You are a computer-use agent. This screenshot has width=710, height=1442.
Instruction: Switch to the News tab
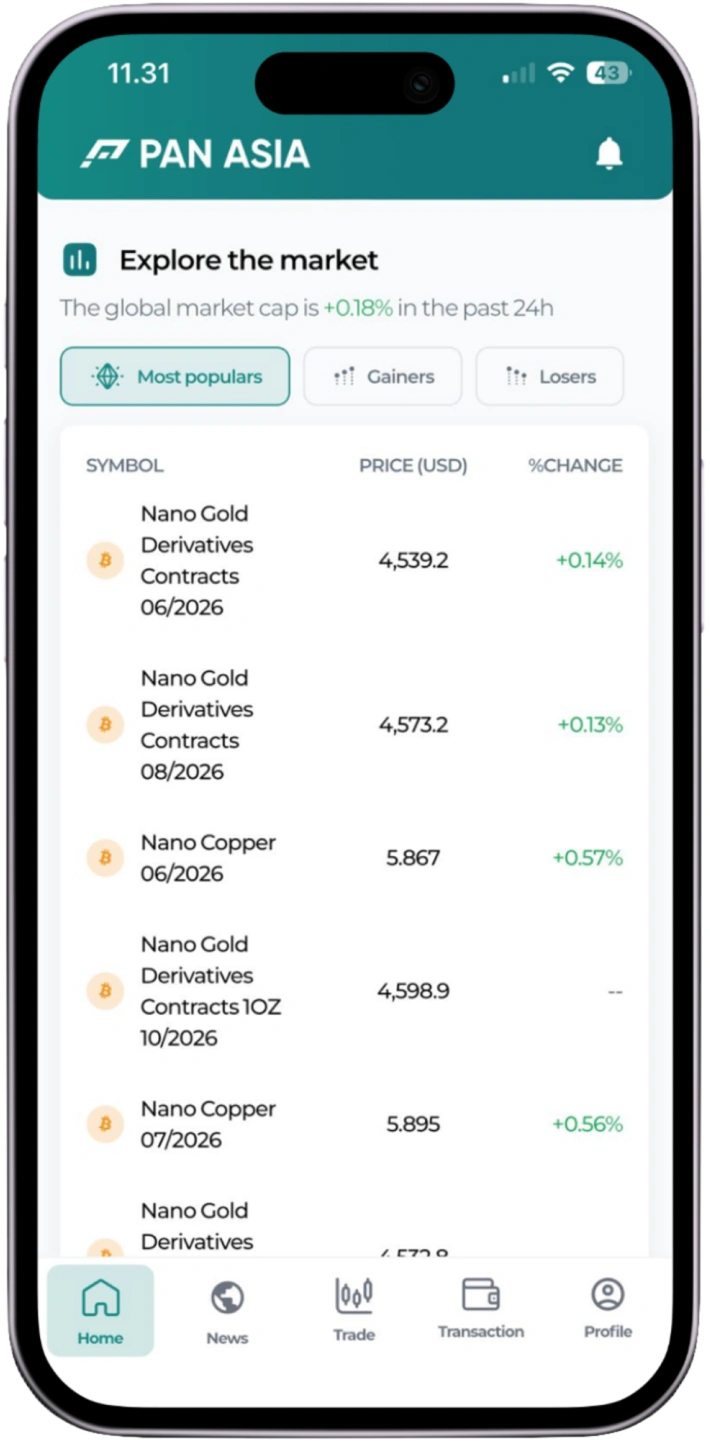(227, 1312)
